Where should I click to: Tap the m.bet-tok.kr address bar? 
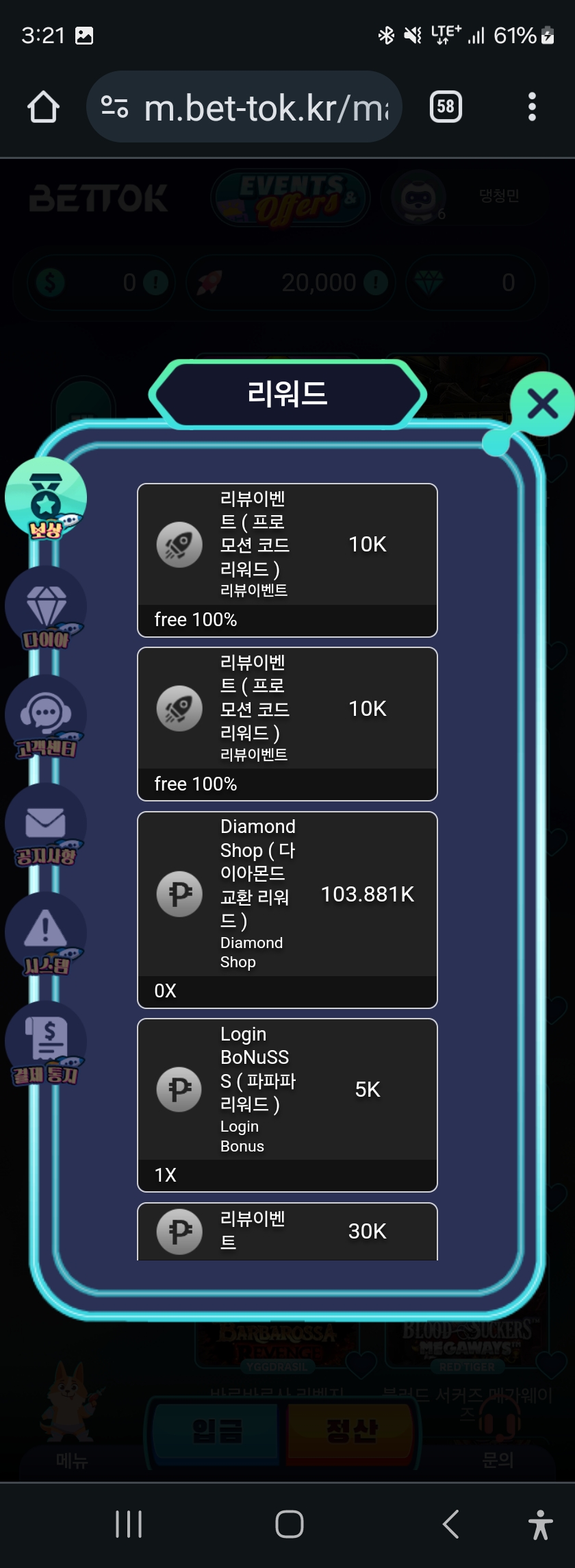point(266,108)
